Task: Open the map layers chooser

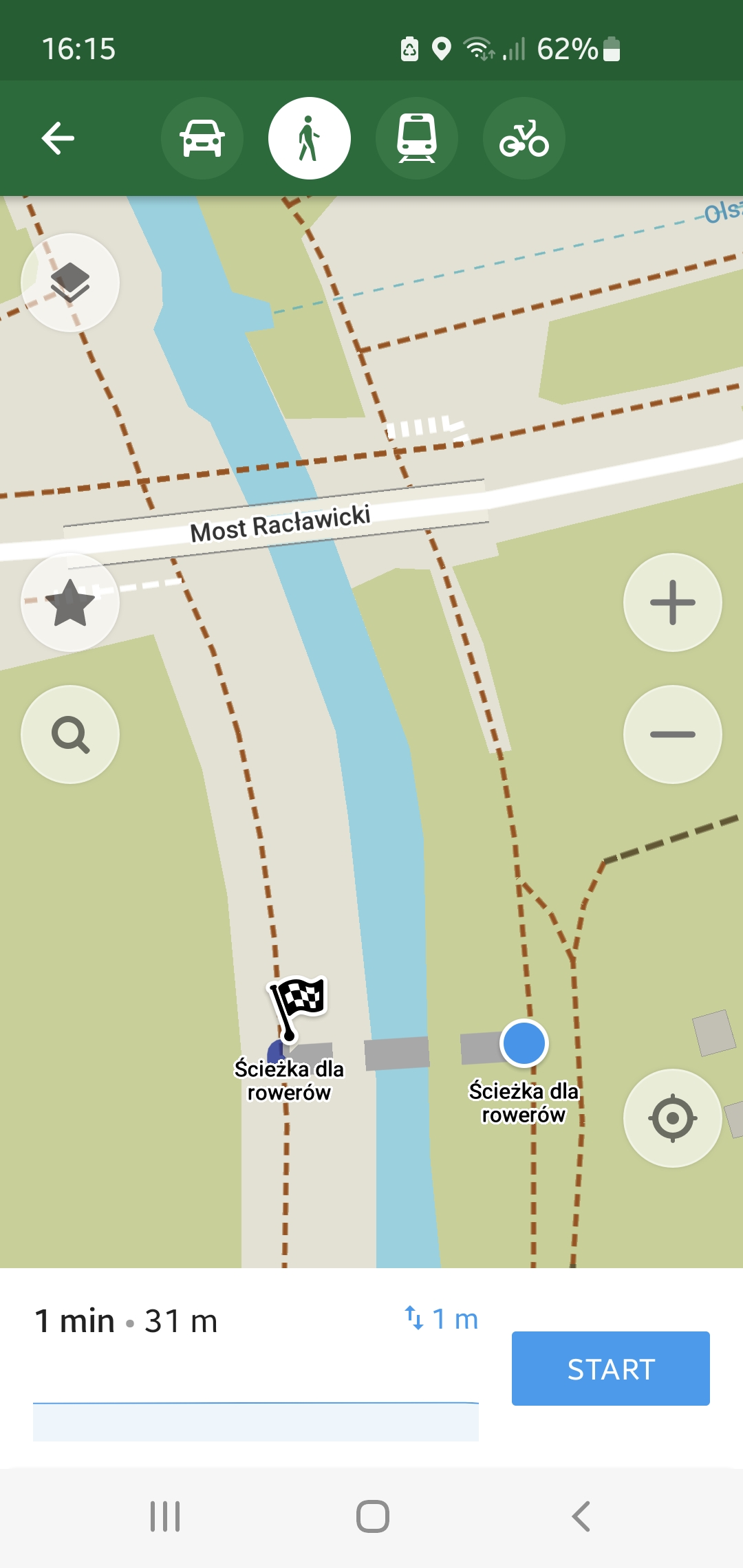Action: [69, 283]
